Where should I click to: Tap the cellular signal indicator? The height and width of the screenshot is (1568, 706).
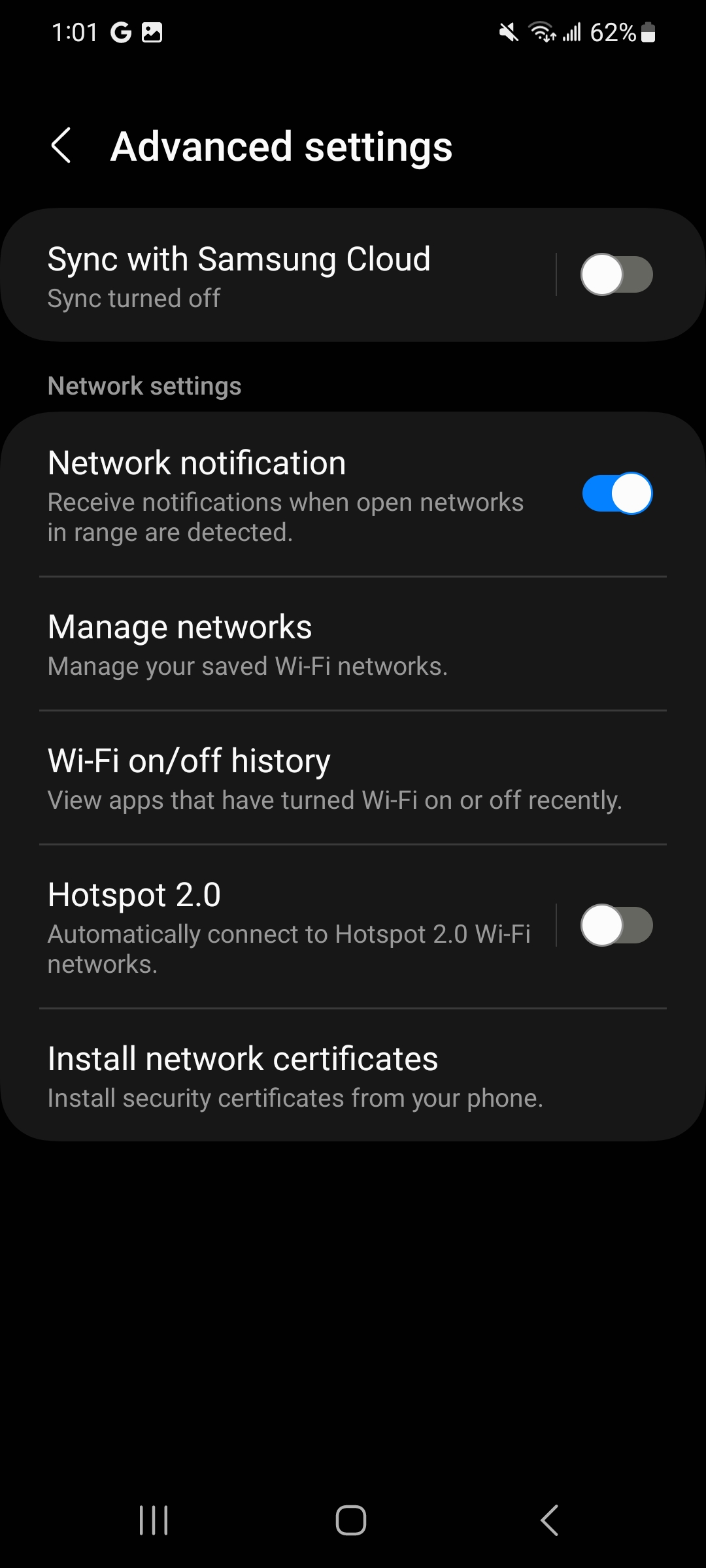click(572, 31)
